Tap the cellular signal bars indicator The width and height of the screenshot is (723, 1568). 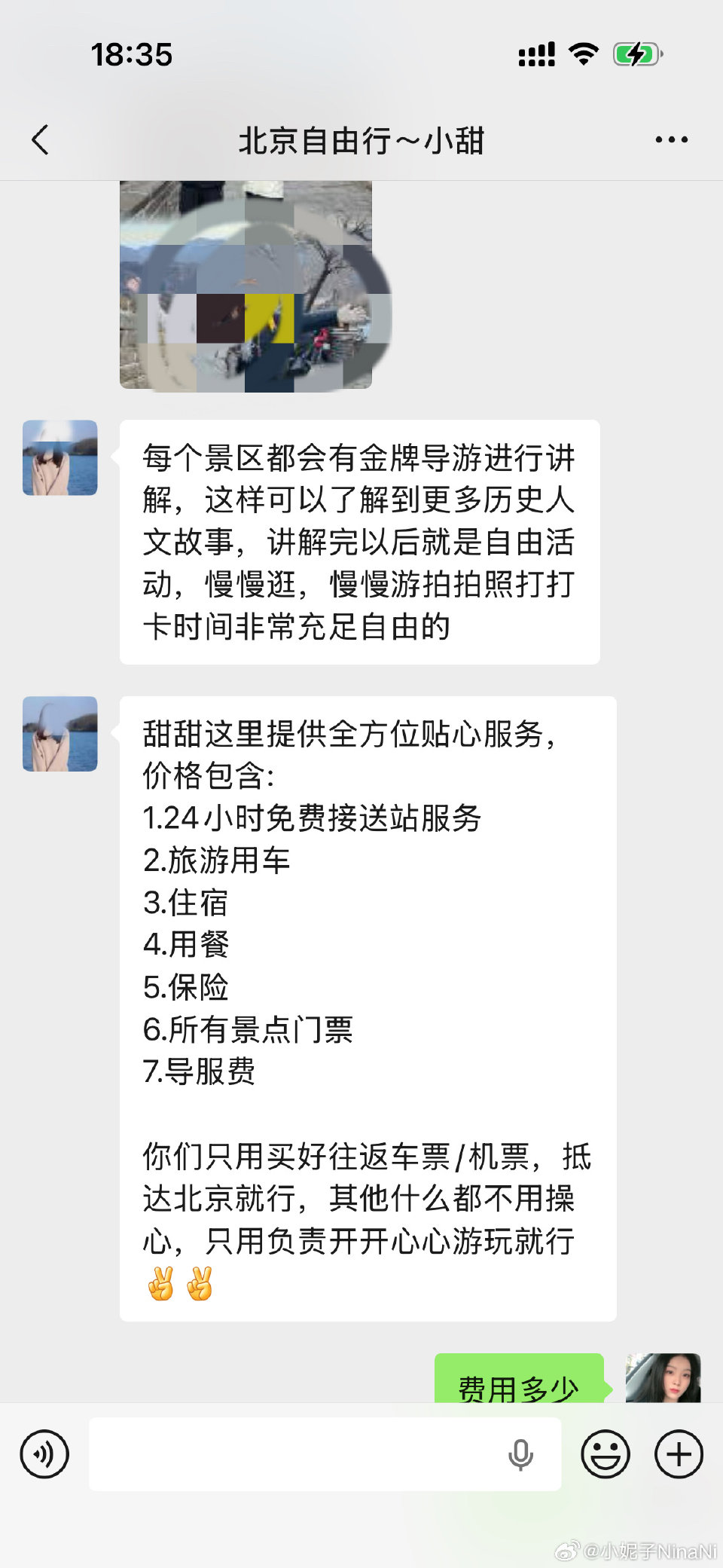click(x=535, y=53)
